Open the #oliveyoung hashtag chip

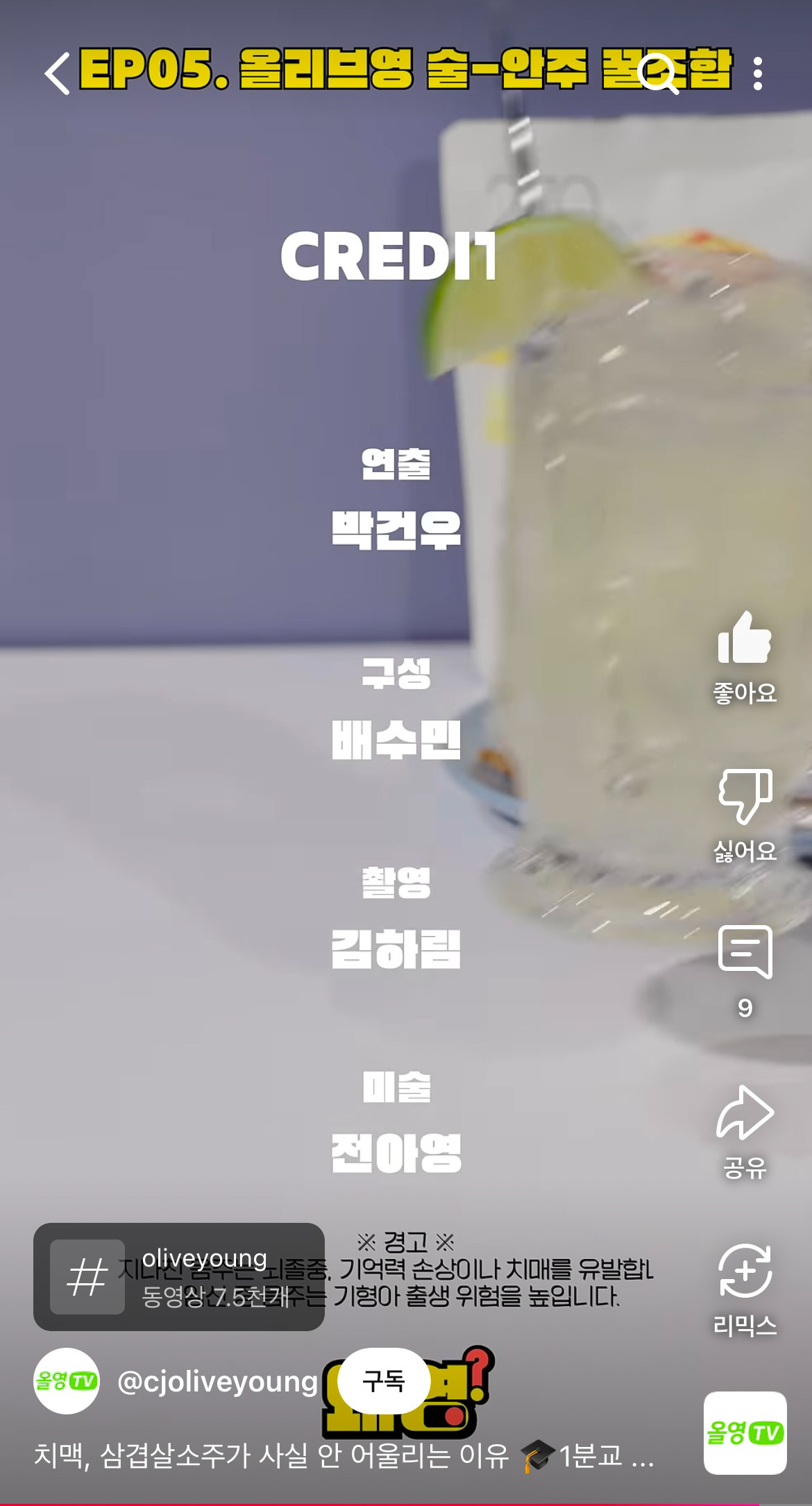(x=179, y=1277)
